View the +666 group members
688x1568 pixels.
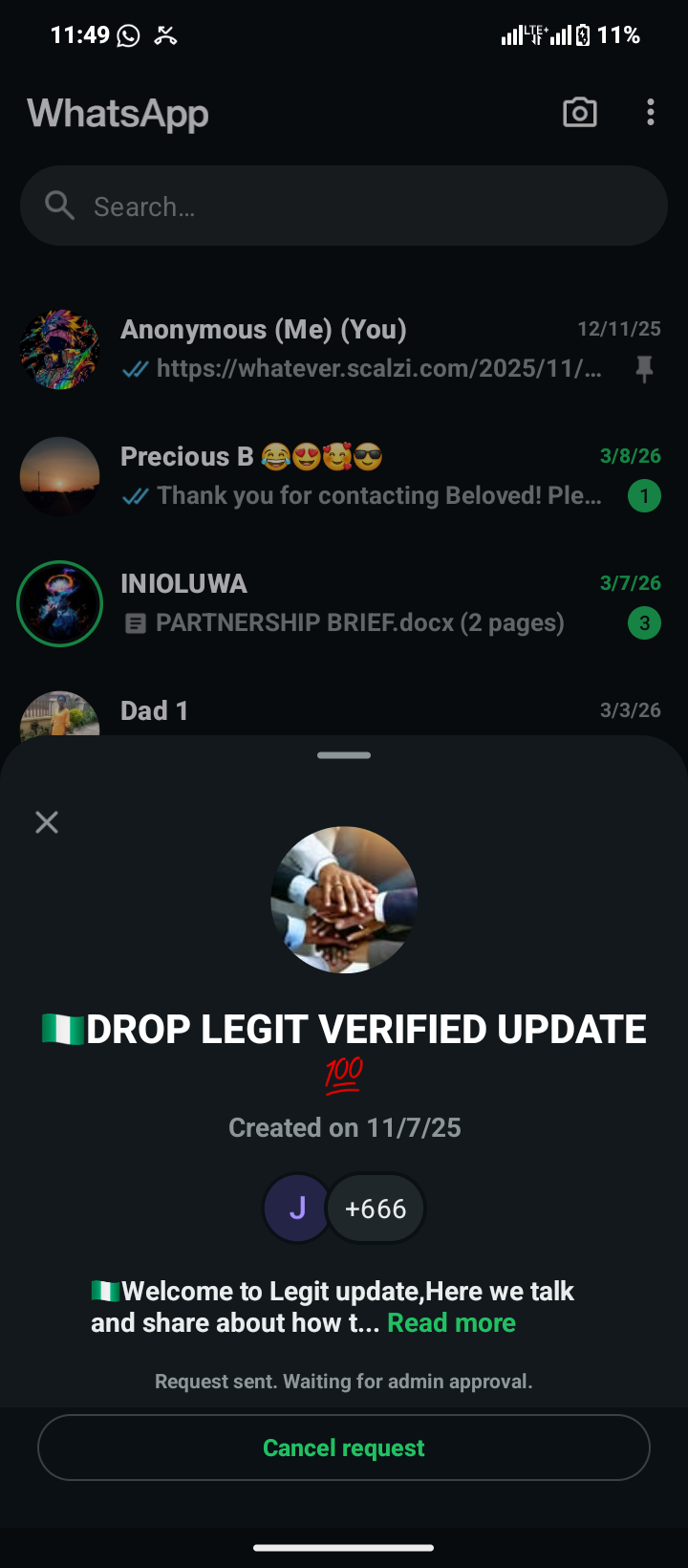376,1209
